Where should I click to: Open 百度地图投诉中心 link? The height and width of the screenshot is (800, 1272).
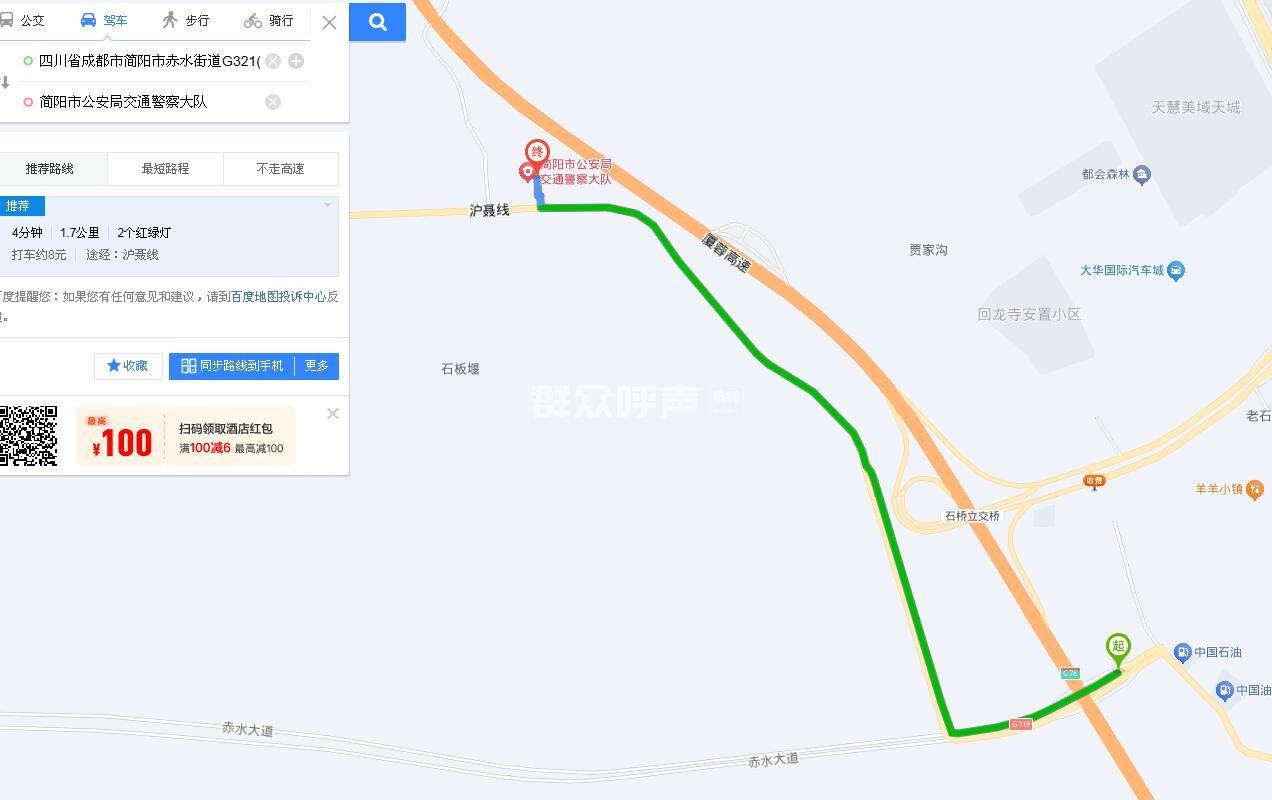tap(278, 297)
